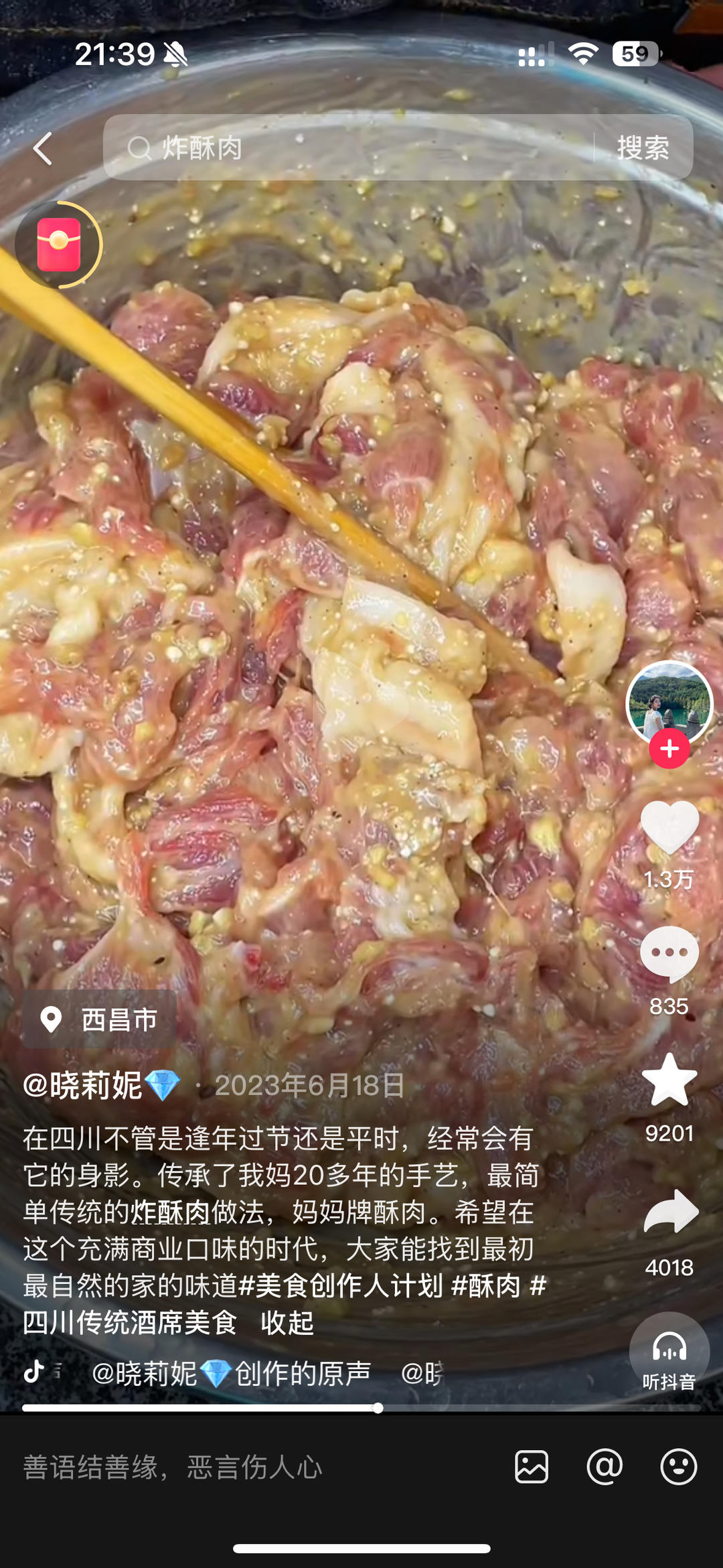Open the emoji picker for comments

point(678,1467)
